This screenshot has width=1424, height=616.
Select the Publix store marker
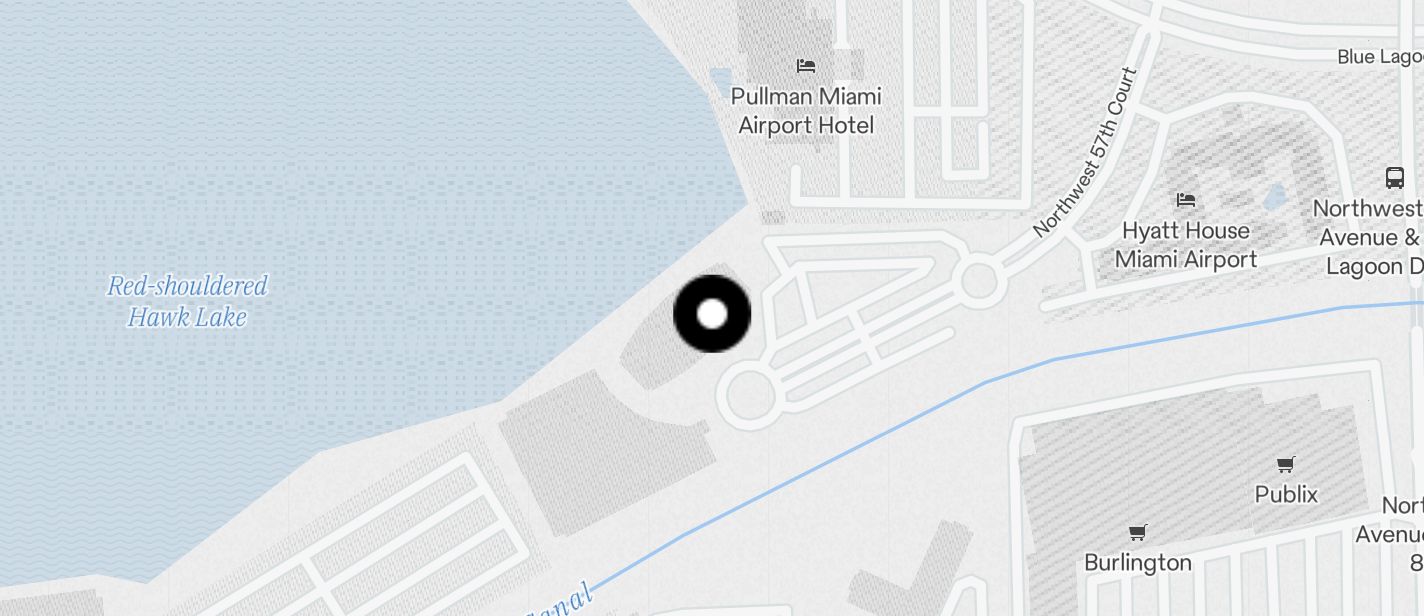(x=1286, y=465)
